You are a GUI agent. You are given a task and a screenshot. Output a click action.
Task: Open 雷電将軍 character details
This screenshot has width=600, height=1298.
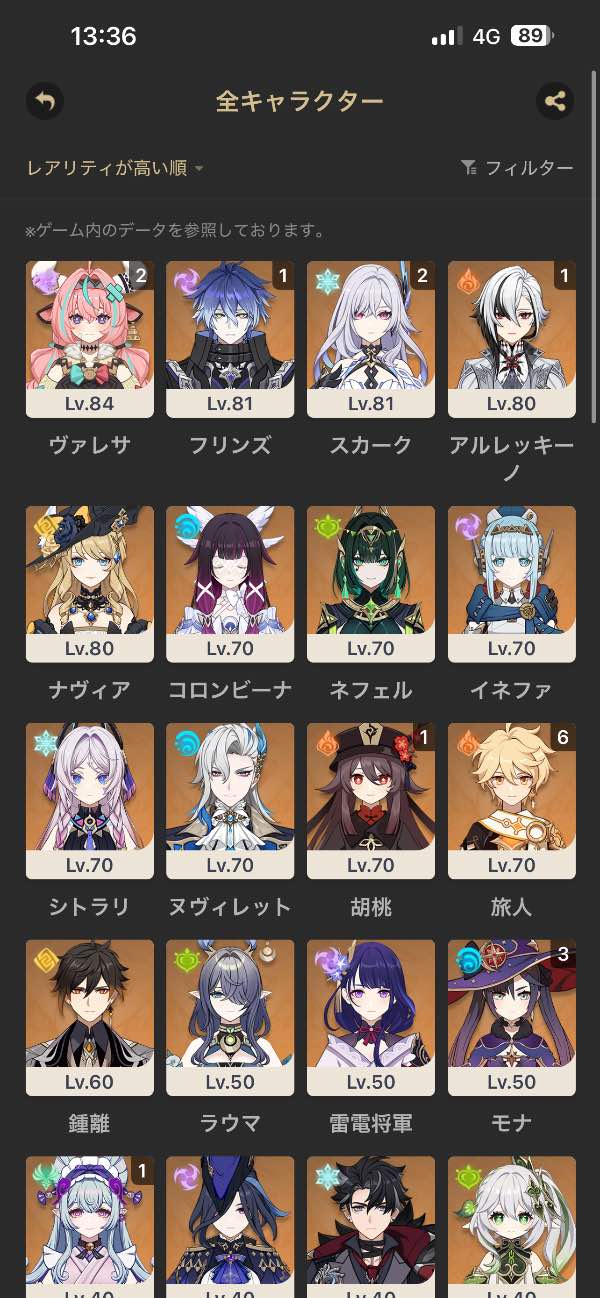click(371, 1018)
